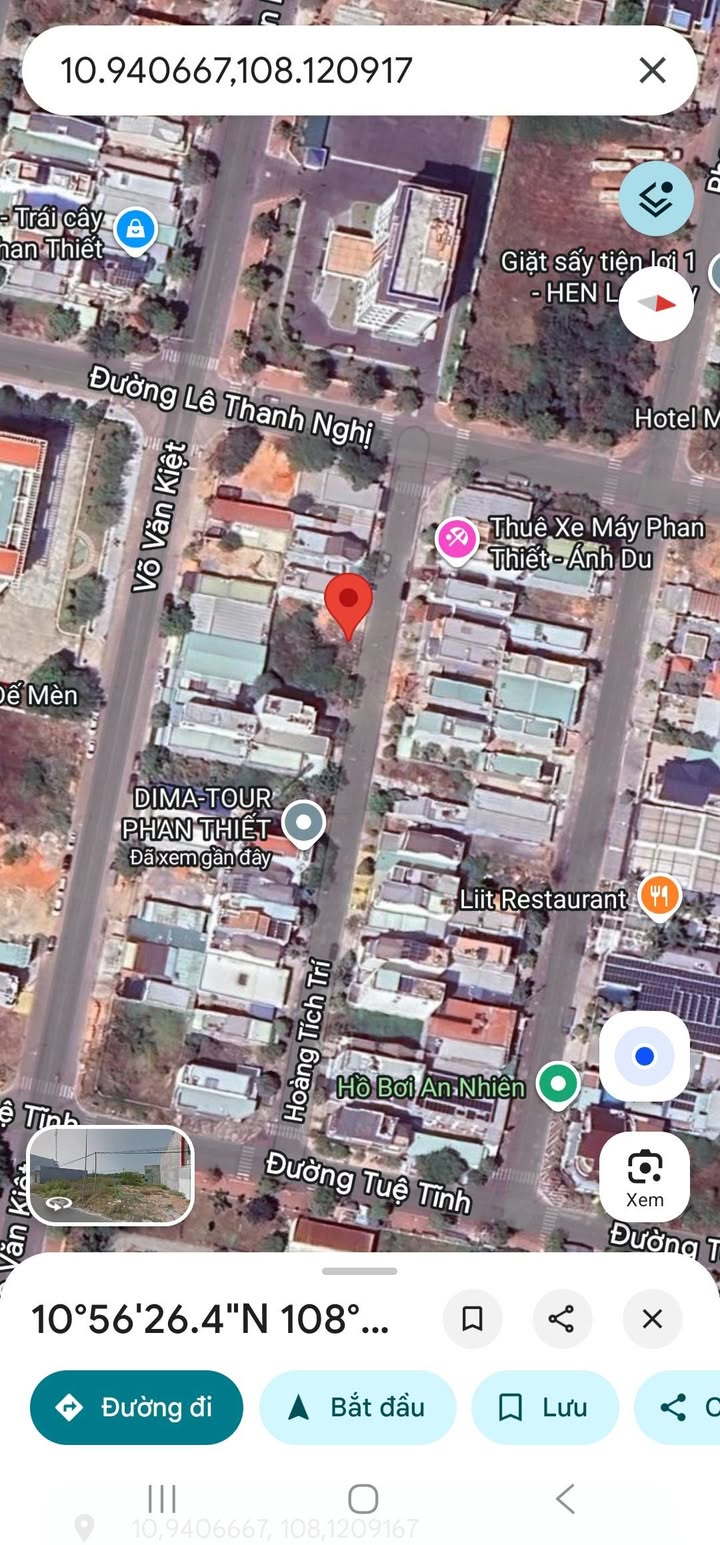Image resolution: width=720 pixels, height=1545 pixels.
Task: Open the Xem lens camera button
Action: click(644, 1177)
